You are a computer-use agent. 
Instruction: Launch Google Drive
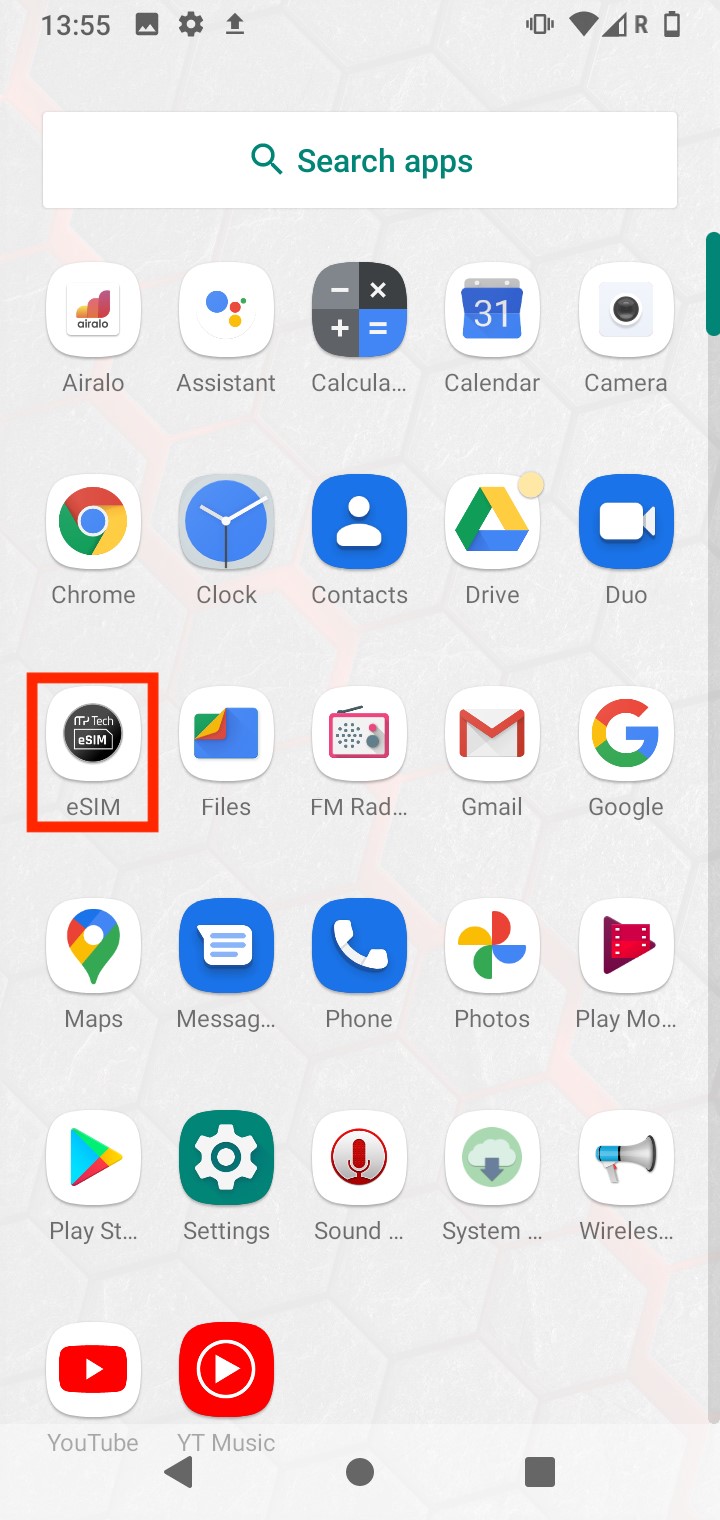(492, 522)
